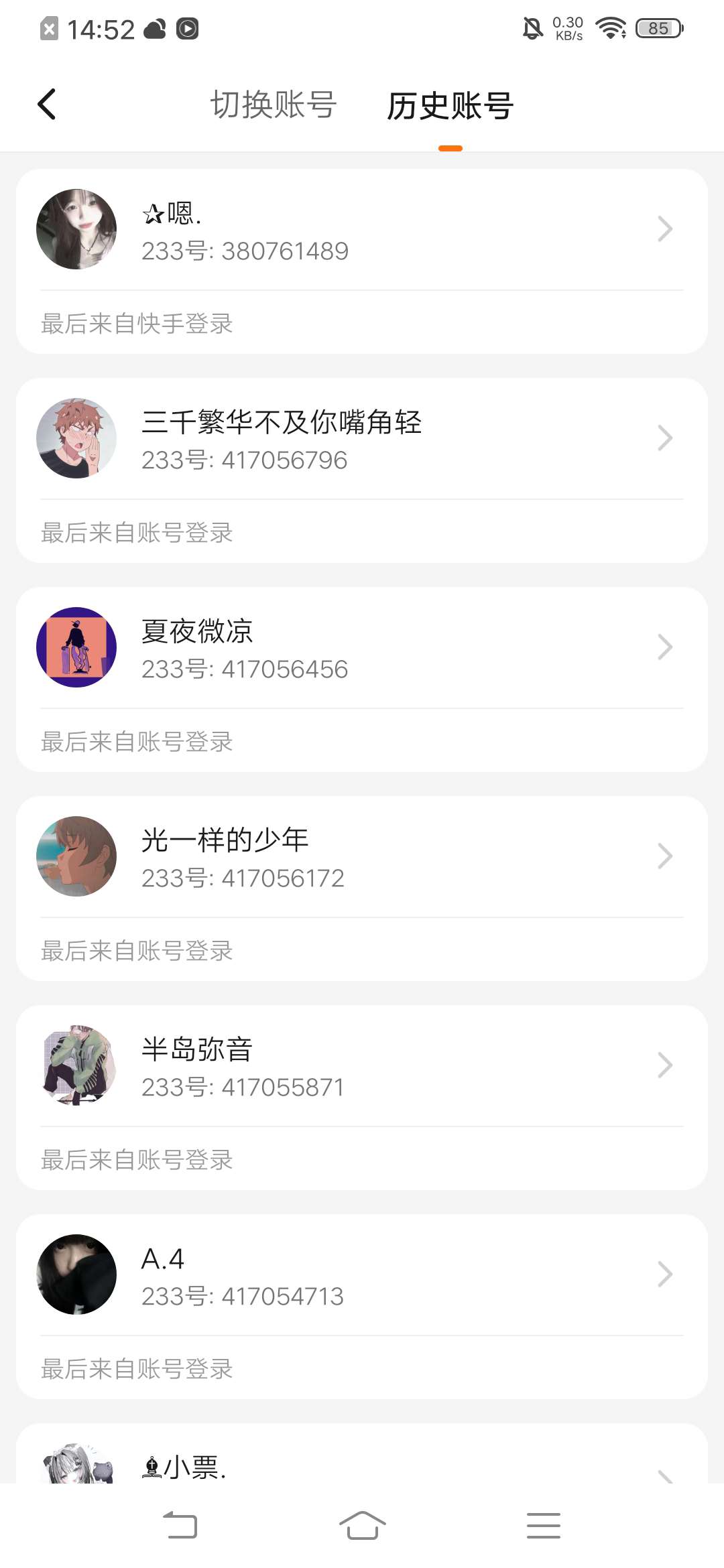Choose the 夏夜微凉 account
724x1568 pixels.
[x=362, y=648]
